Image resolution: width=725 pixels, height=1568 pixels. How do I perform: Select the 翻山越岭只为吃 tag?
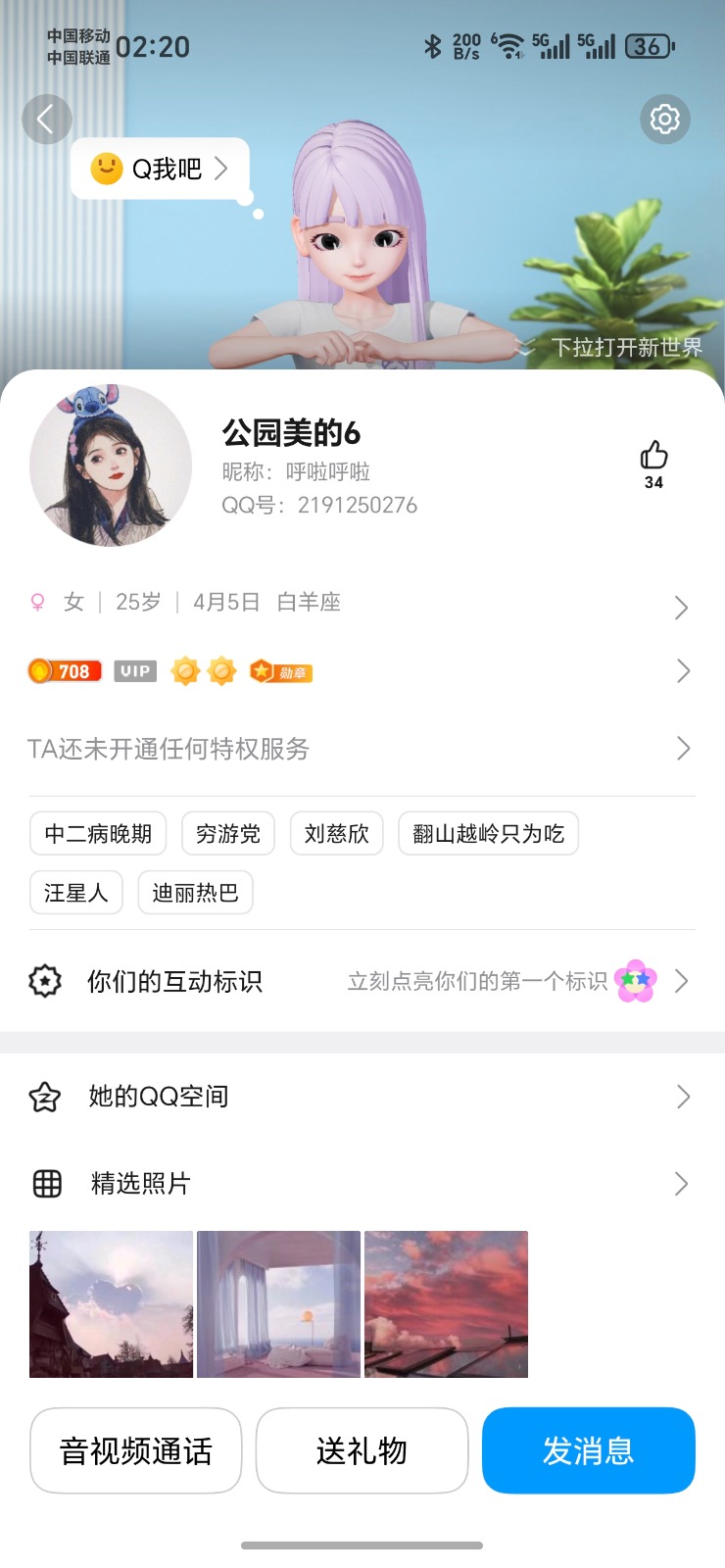pos(488,834)
